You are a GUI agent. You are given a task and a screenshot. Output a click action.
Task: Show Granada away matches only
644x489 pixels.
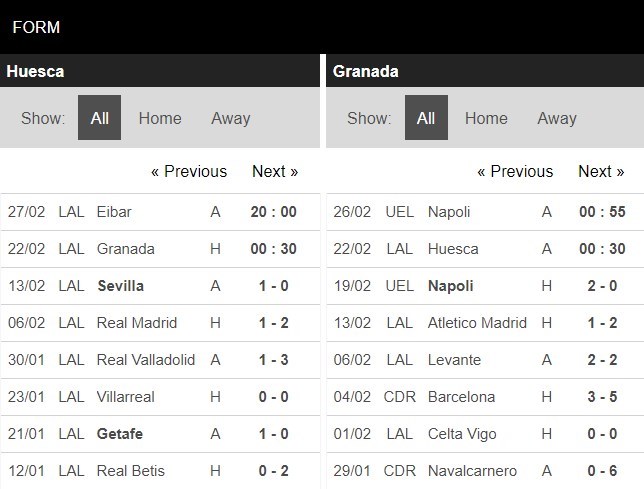click(556, 118)
